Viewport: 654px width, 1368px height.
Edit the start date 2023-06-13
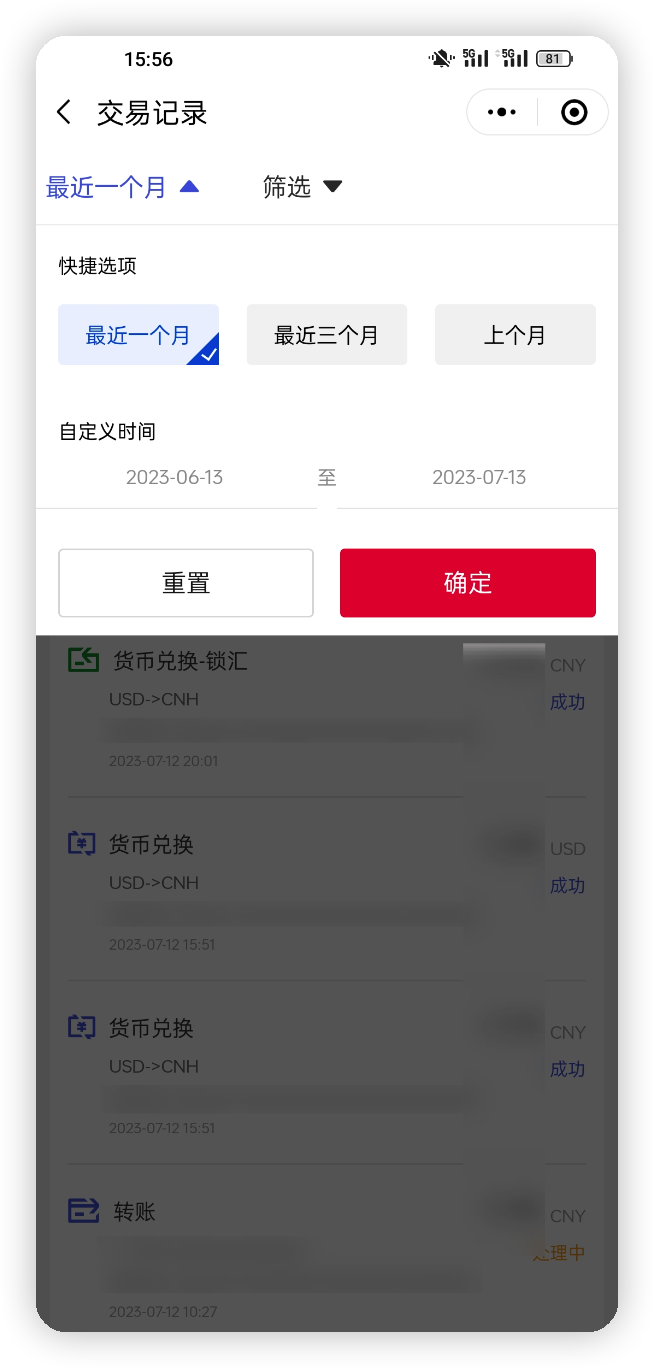[x=175, y=477]
